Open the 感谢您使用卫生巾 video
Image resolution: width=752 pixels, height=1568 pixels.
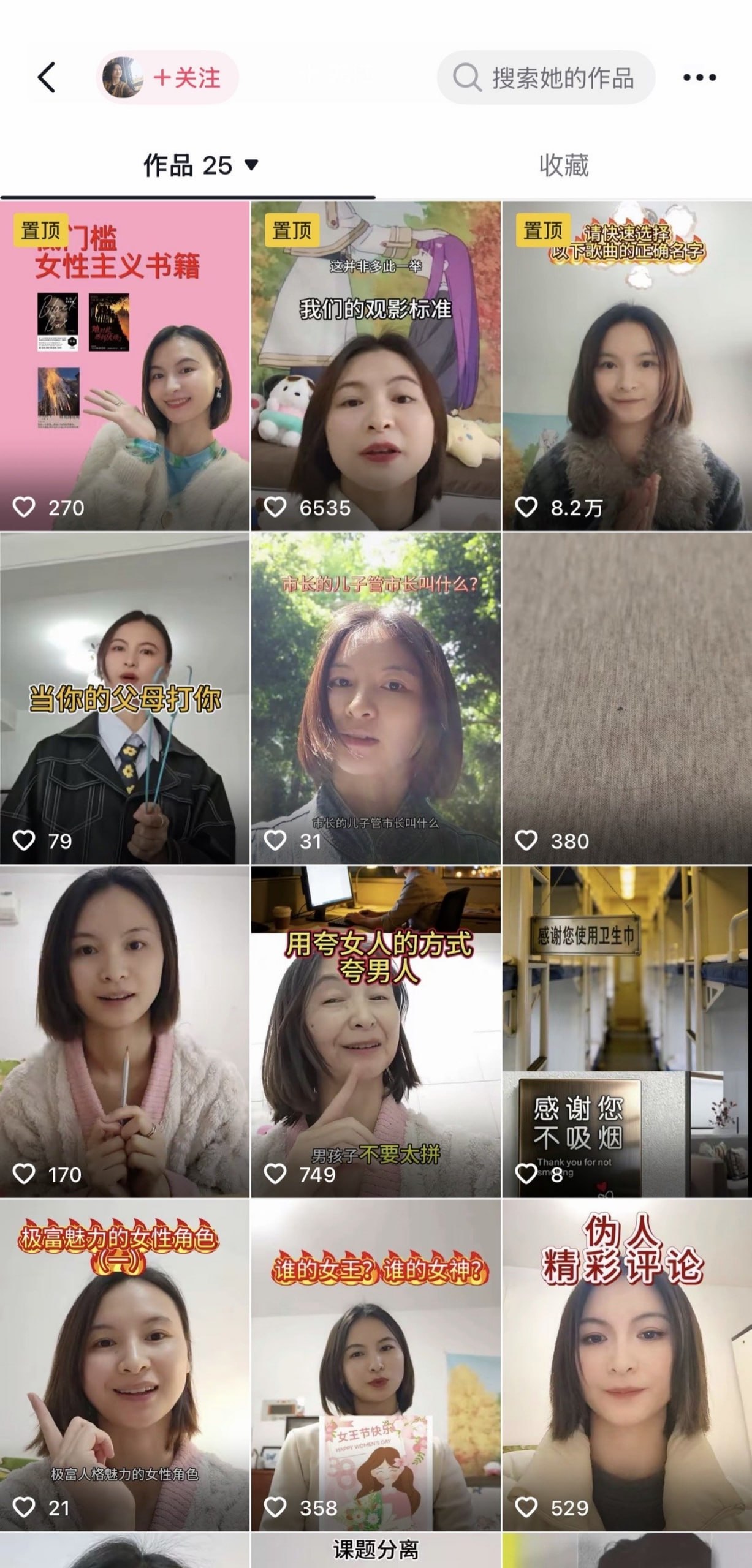[627, 1032]
